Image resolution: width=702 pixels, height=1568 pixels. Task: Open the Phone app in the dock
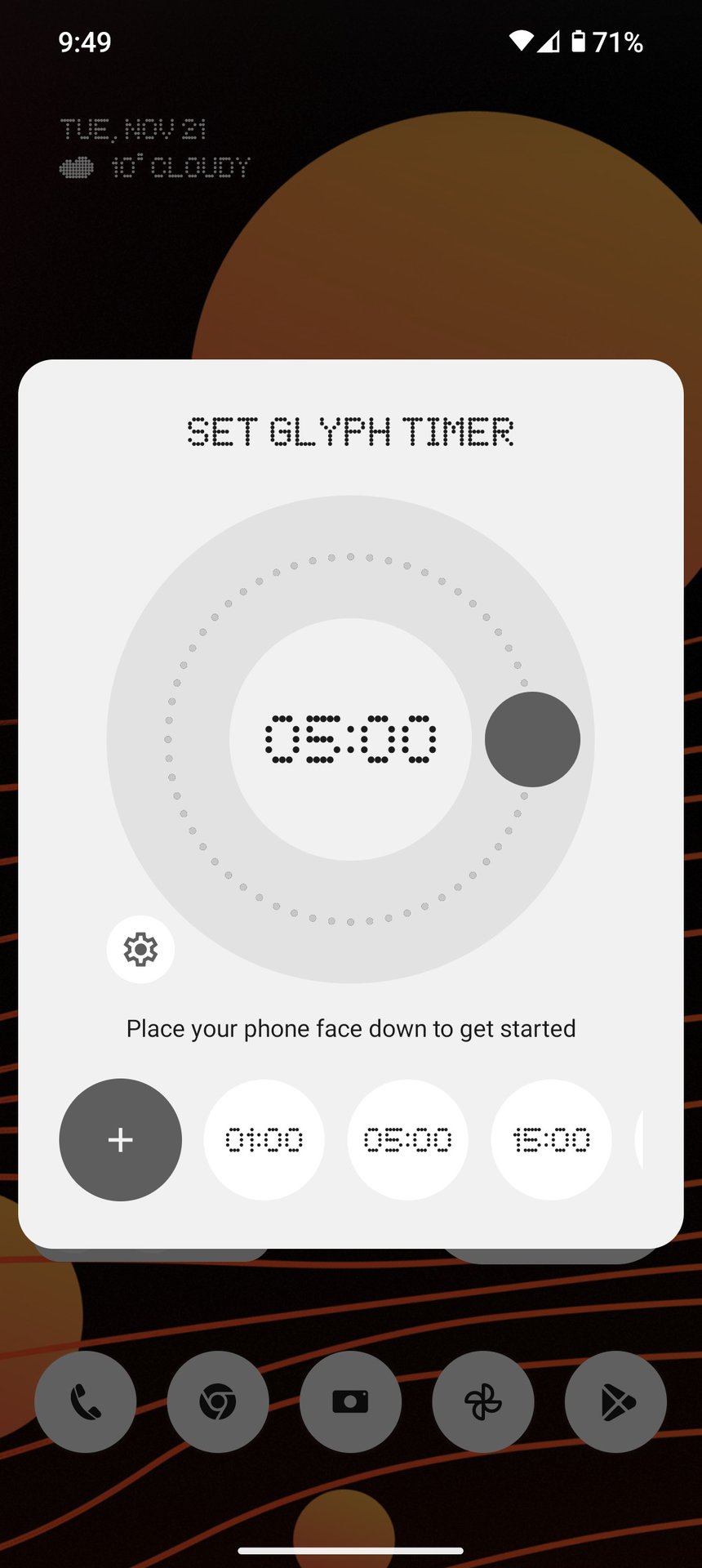tap(86, 1402)
